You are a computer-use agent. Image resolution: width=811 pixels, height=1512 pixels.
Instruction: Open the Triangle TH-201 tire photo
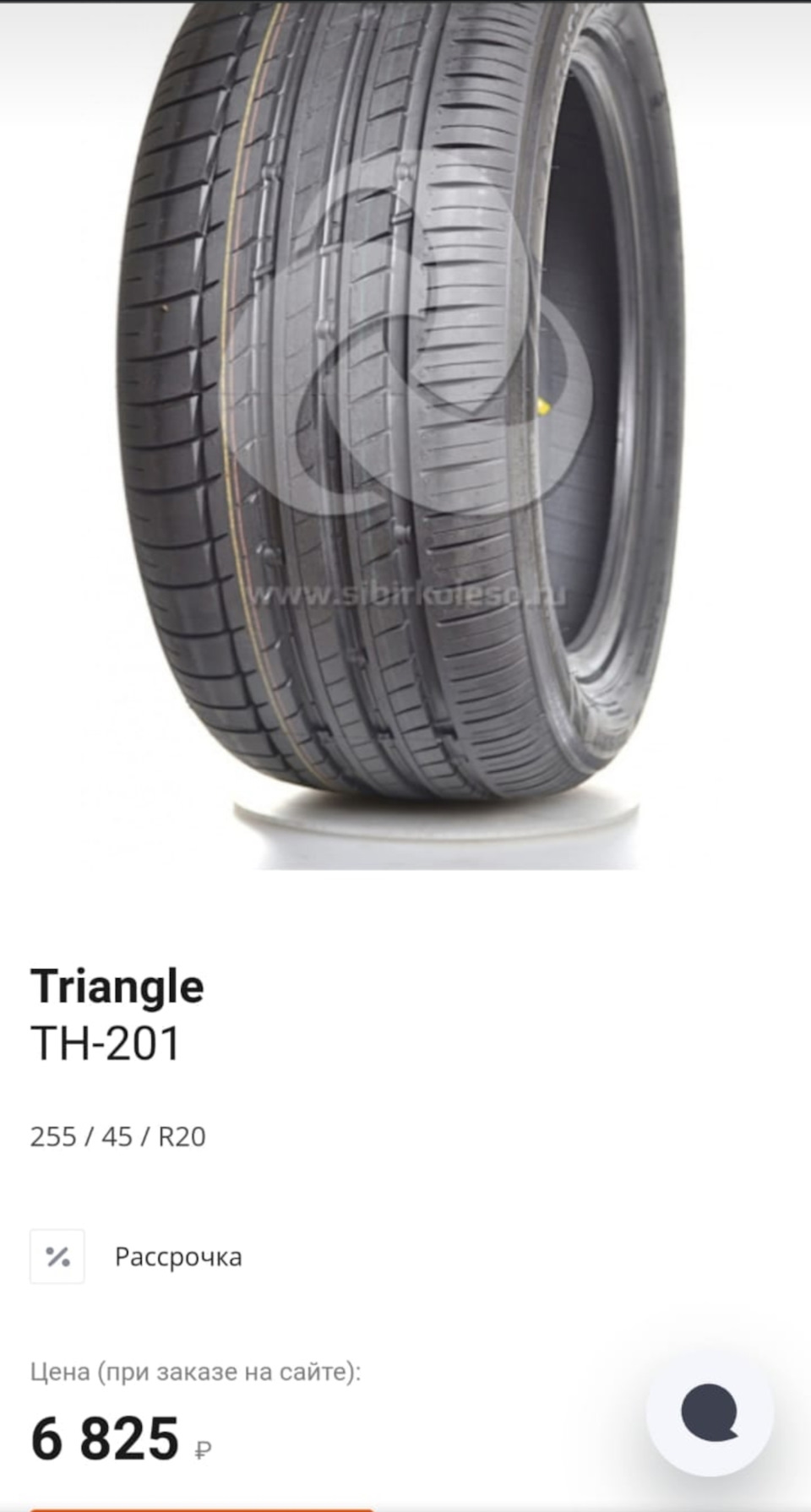click(405, 422)
